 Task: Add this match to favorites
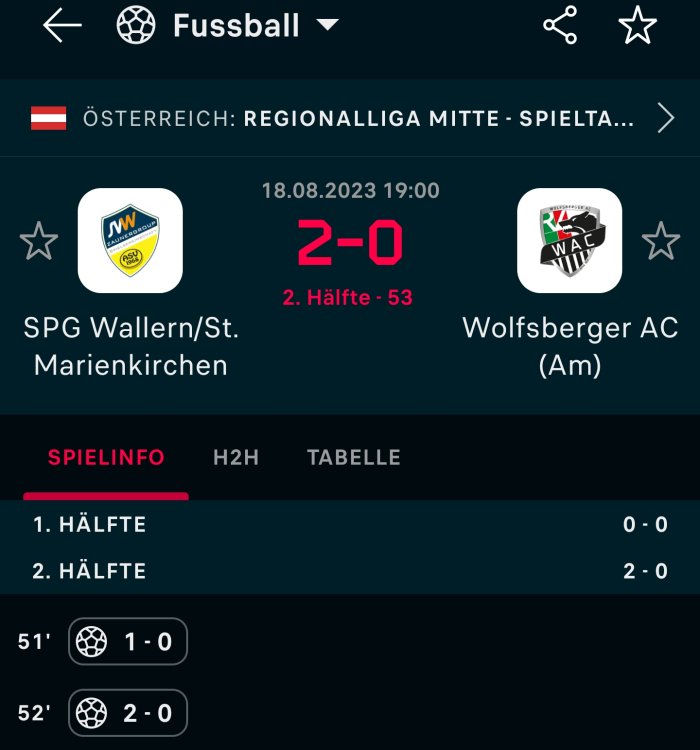tap(637, 26)
